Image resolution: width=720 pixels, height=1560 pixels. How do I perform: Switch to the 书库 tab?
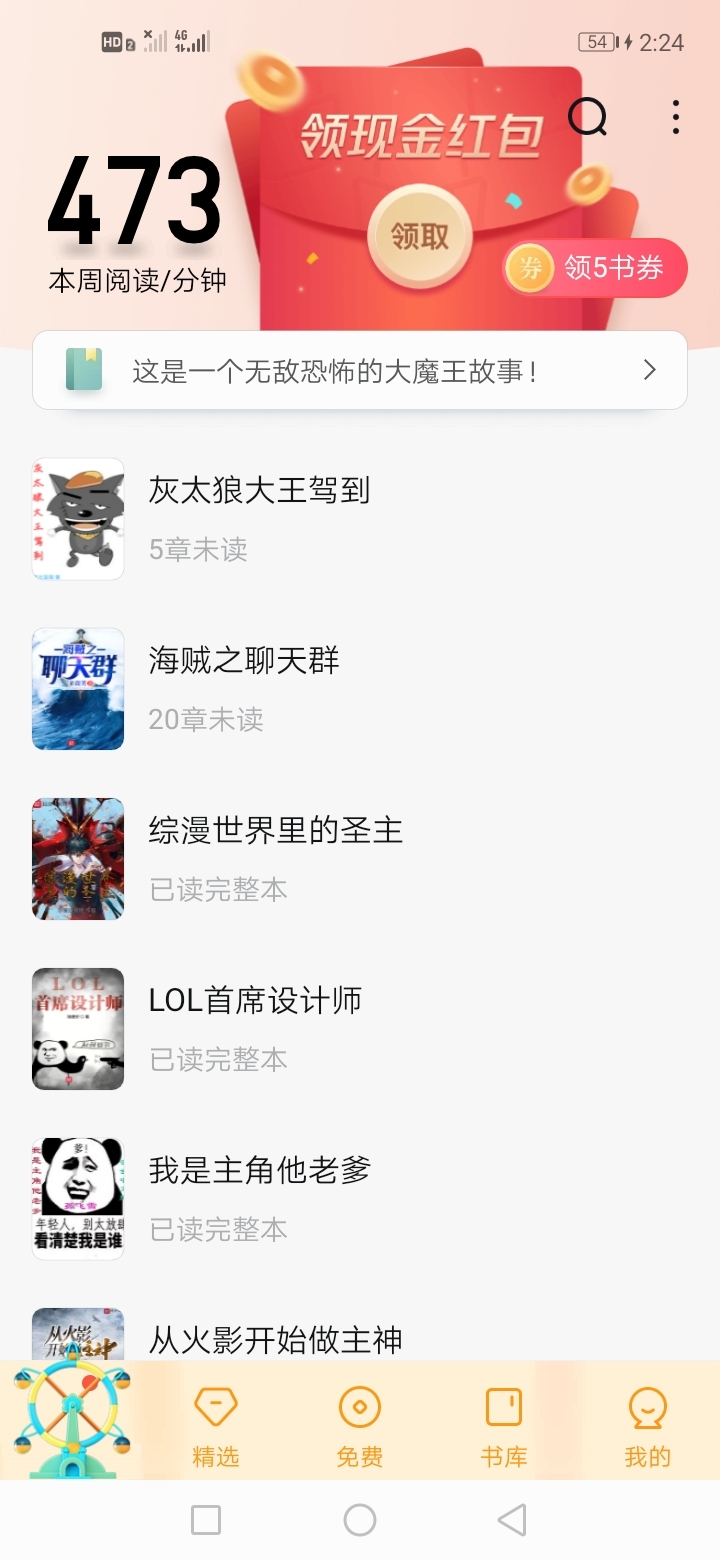pos(504,1427)
